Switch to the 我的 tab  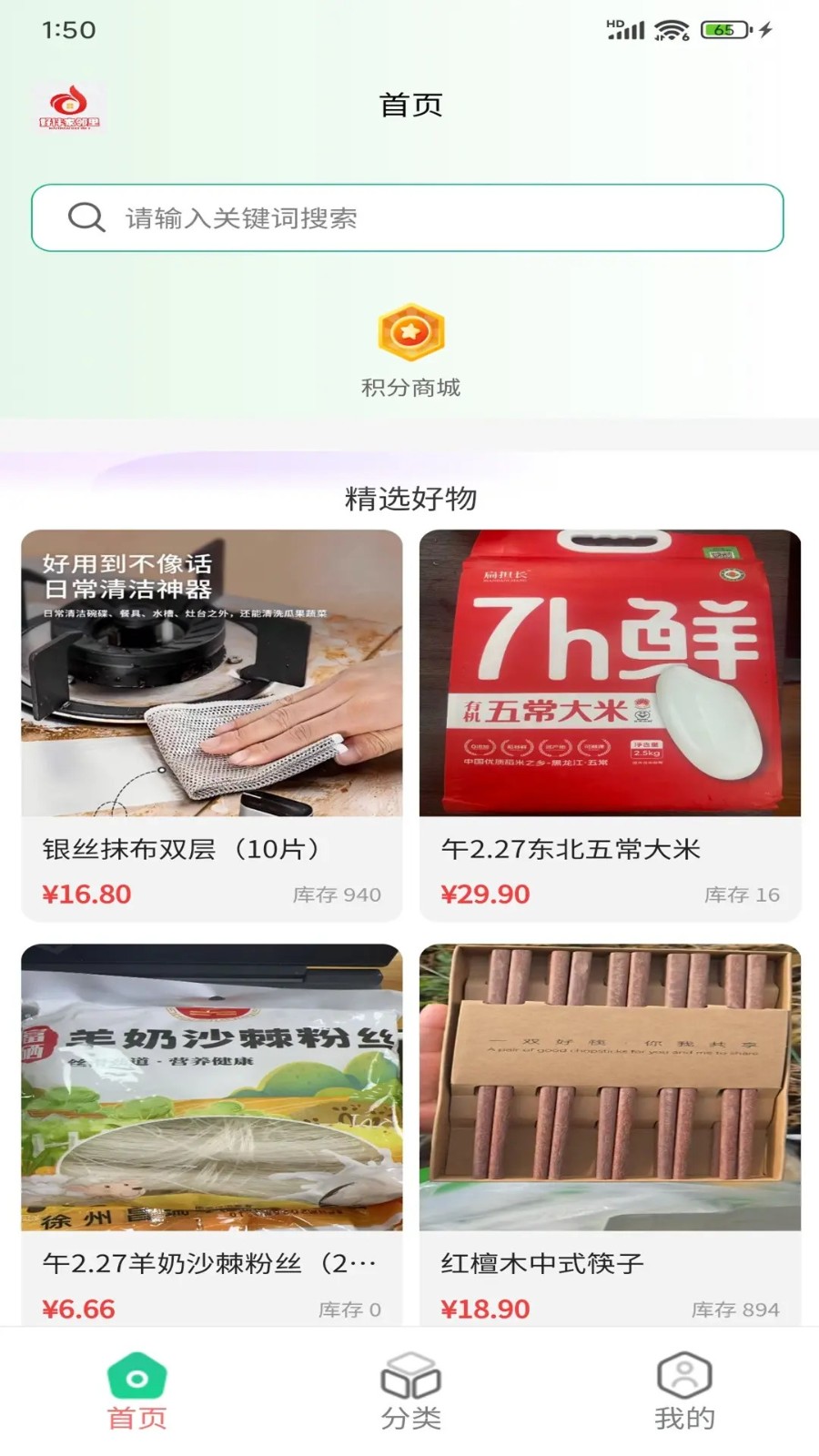pos(683,1415)
